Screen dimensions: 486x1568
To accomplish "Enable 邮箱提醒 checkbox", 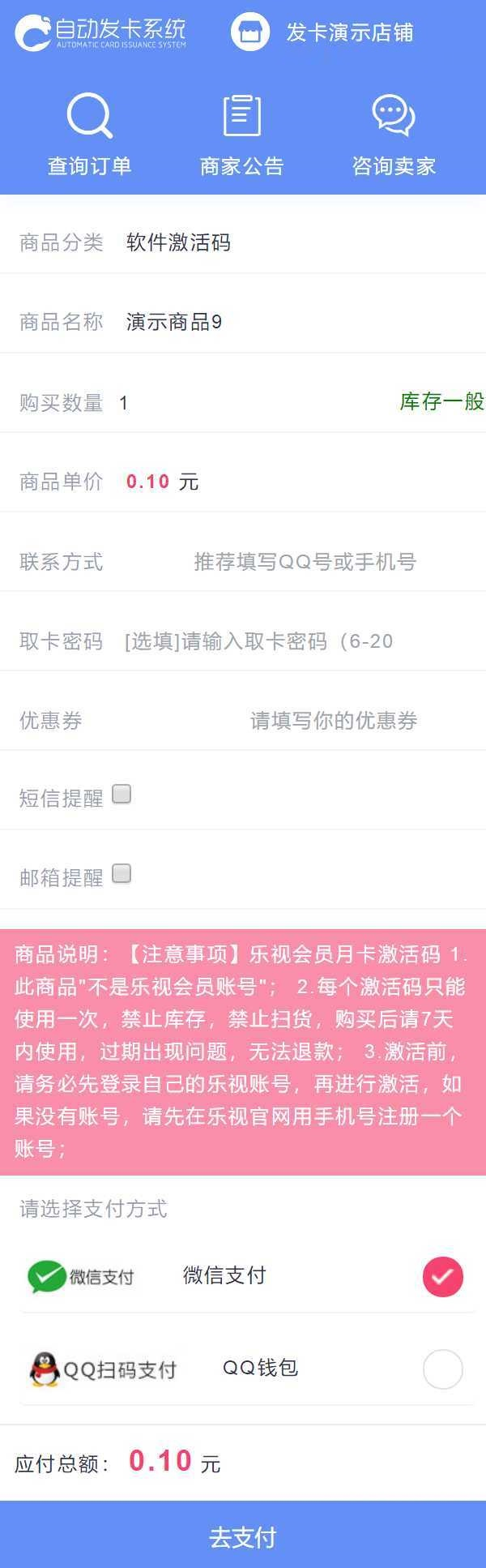I will point(122,874).
